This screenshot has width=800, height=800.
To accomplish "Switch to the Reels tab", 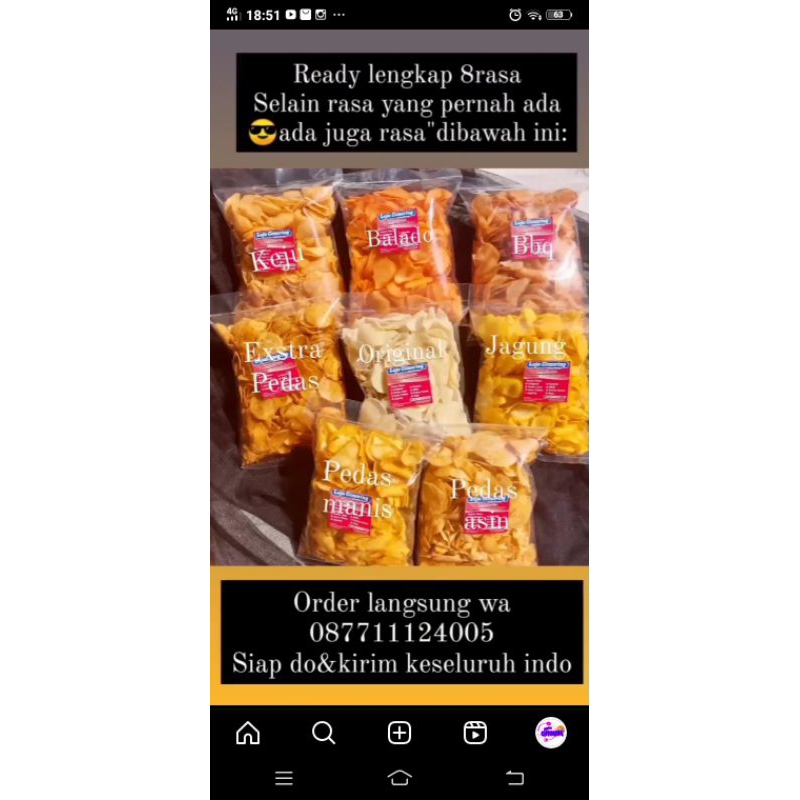I will tap(475, 733).
